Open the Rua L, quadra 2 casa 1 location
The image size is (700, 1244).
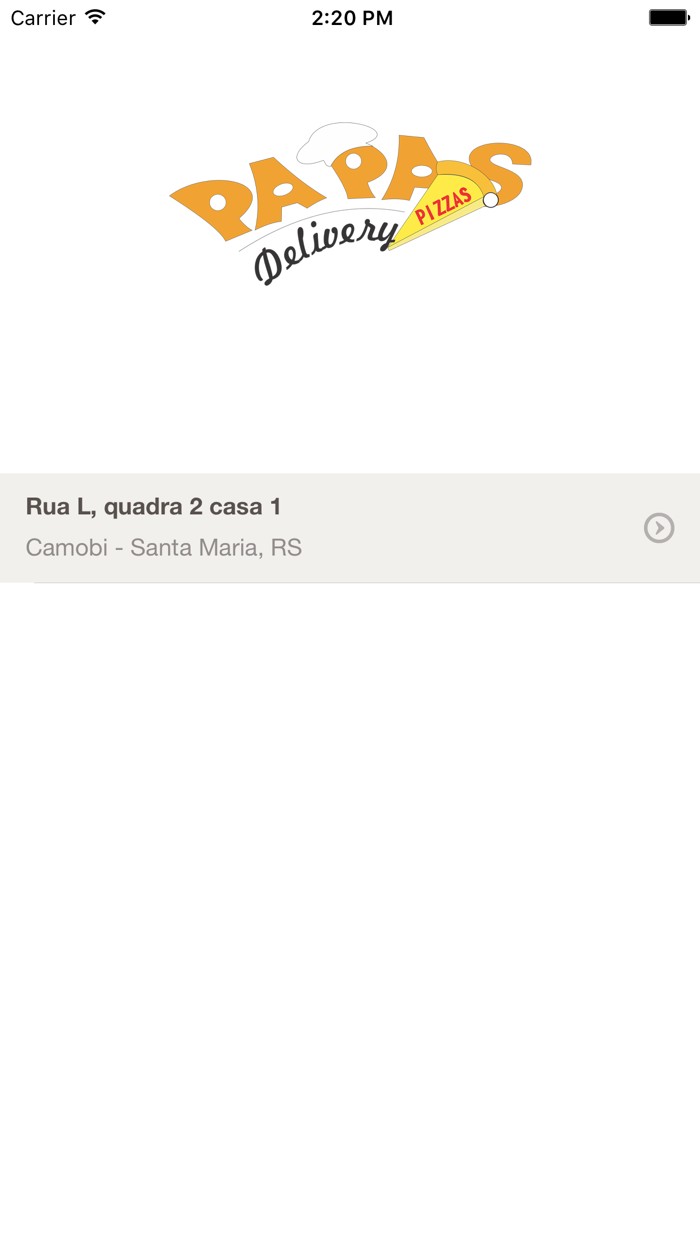click(350, 527)
